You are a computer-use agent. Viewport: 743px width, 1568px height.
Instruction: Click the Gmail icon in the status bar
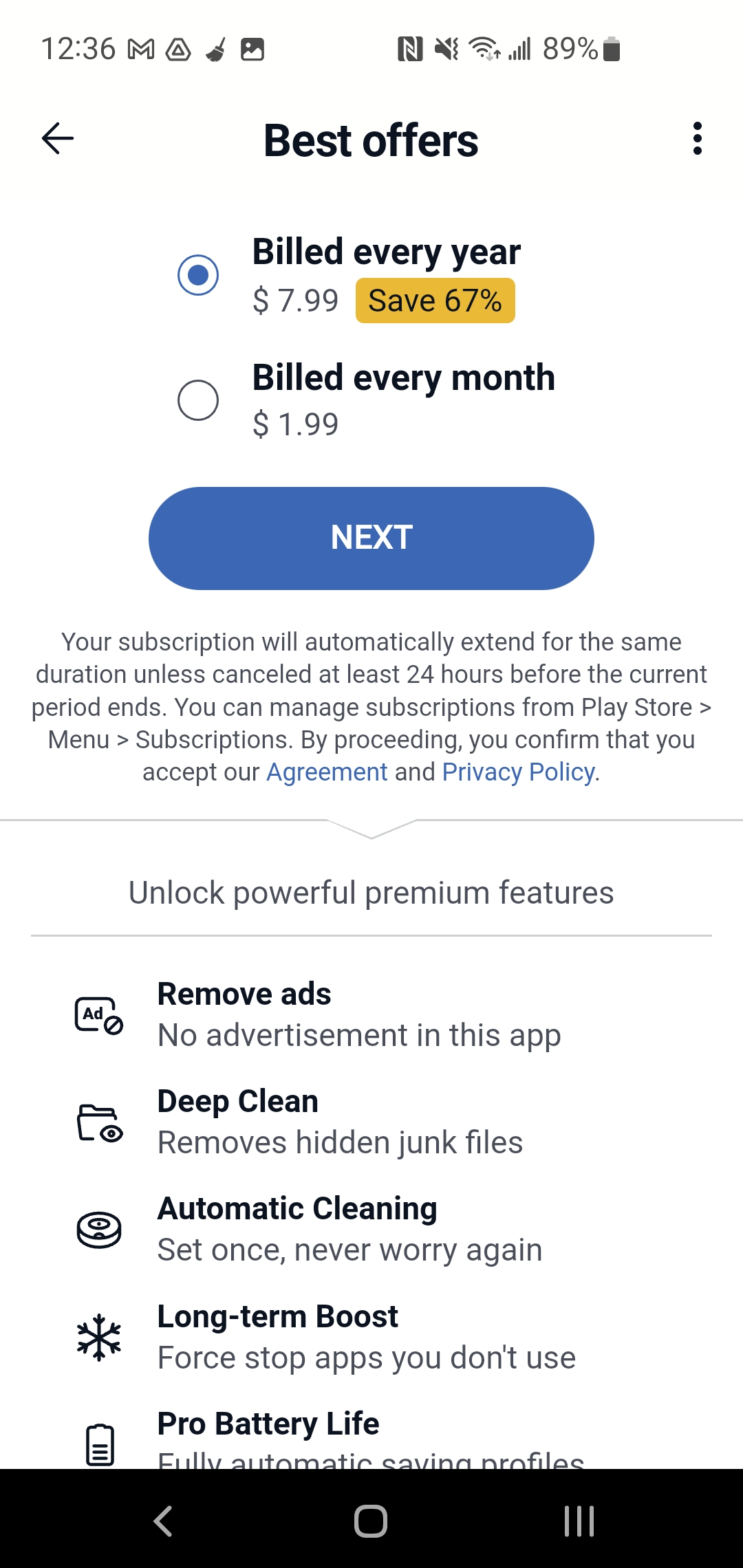140,49
